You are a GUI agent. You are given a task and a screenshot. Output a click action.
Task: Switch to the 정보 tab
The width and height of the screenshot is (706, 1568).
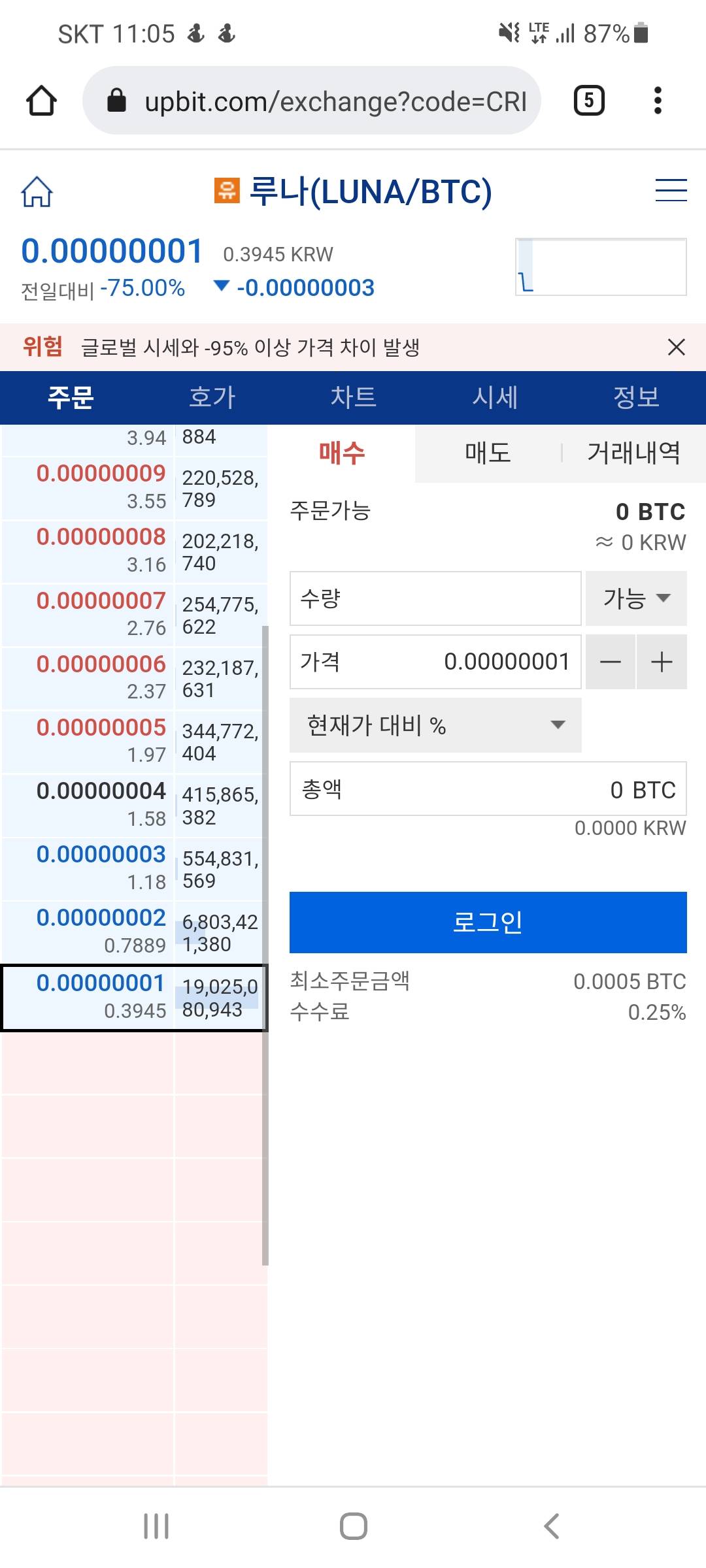[x=636, y=397]
